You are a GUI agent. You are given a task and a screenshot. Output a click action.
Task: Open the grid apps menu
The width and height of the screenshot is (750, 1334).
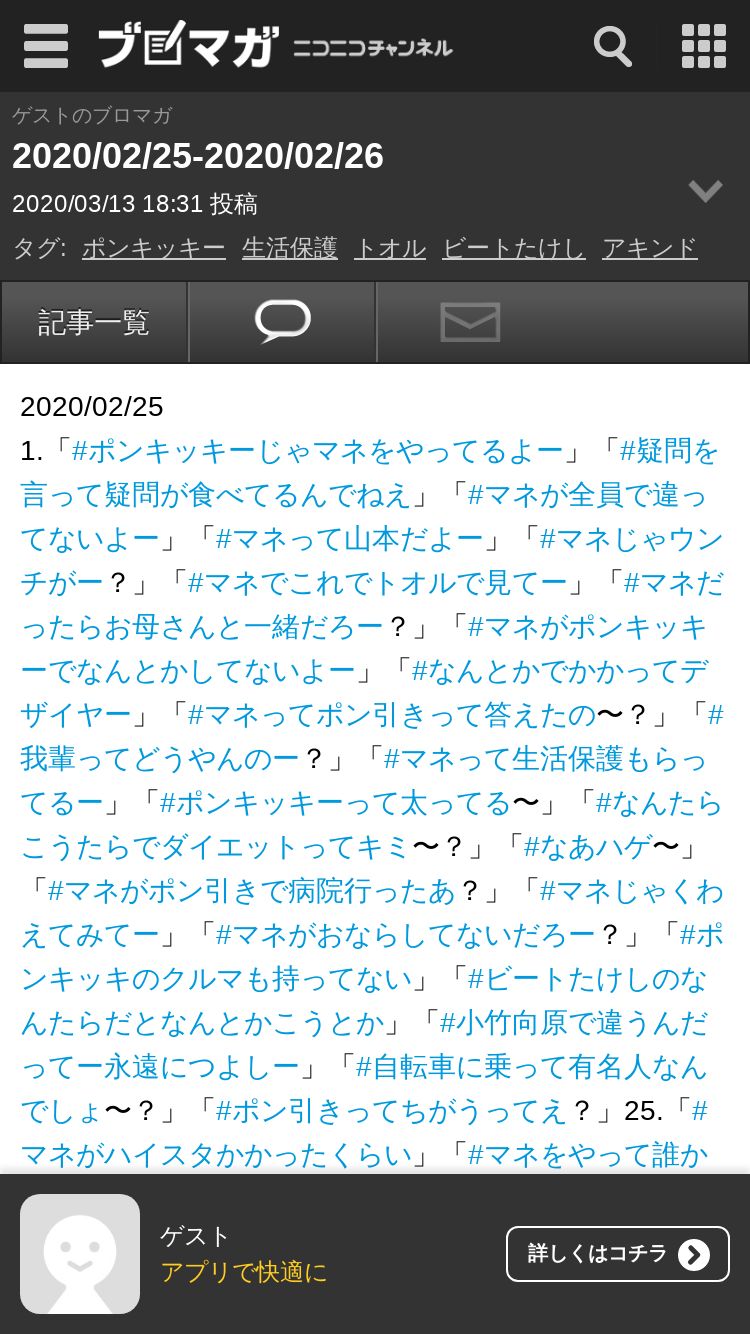pos(704,46)
